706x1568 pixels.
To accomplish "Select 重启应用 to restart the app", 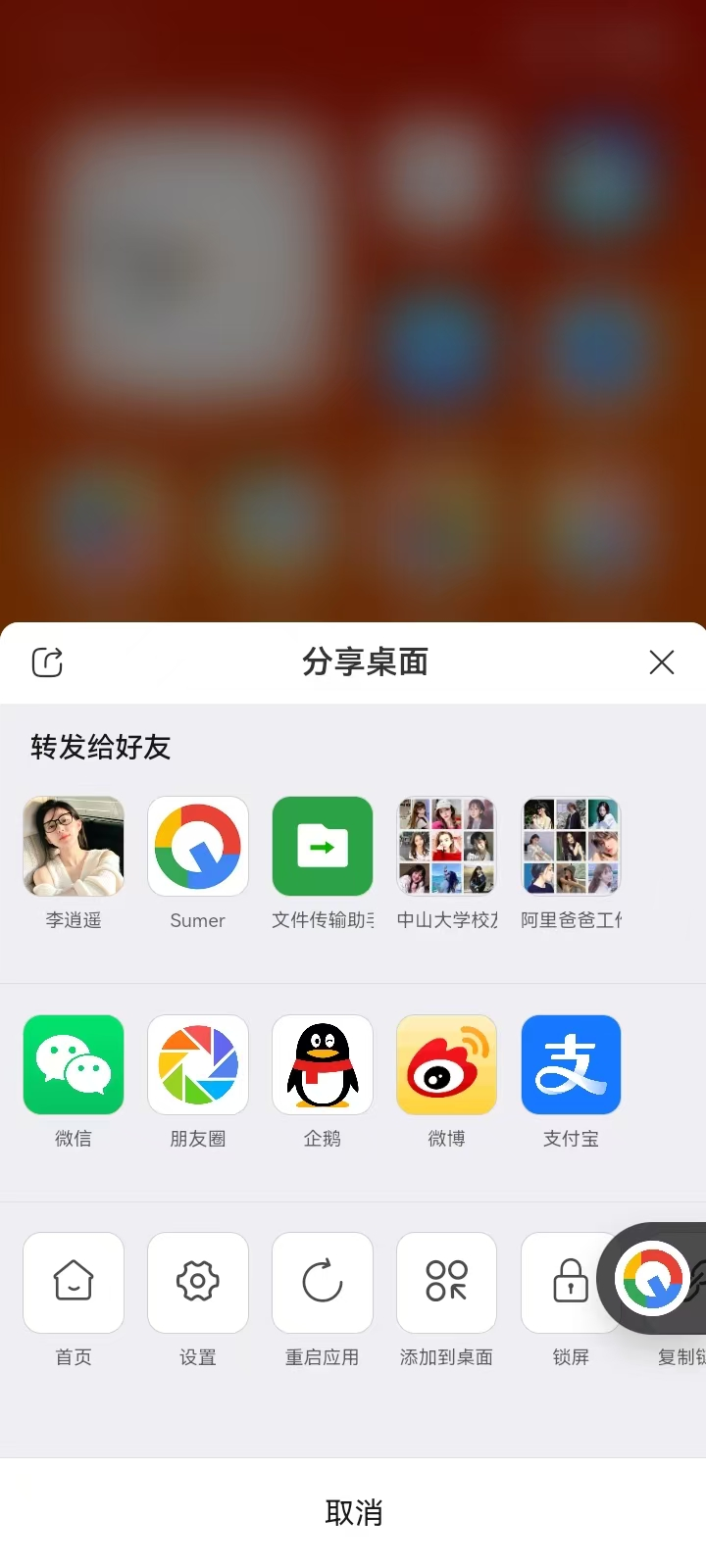I will (x=323, y=1283).
